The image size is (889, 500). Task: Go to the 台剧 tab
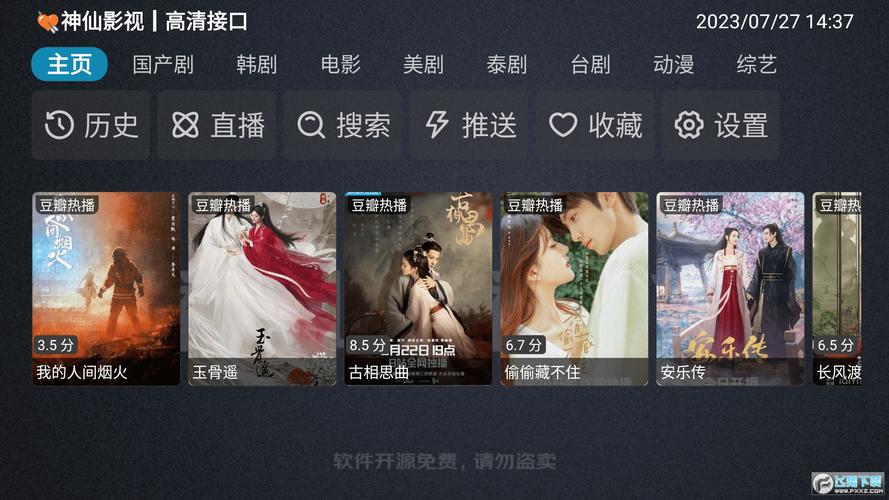click(590, 65)
